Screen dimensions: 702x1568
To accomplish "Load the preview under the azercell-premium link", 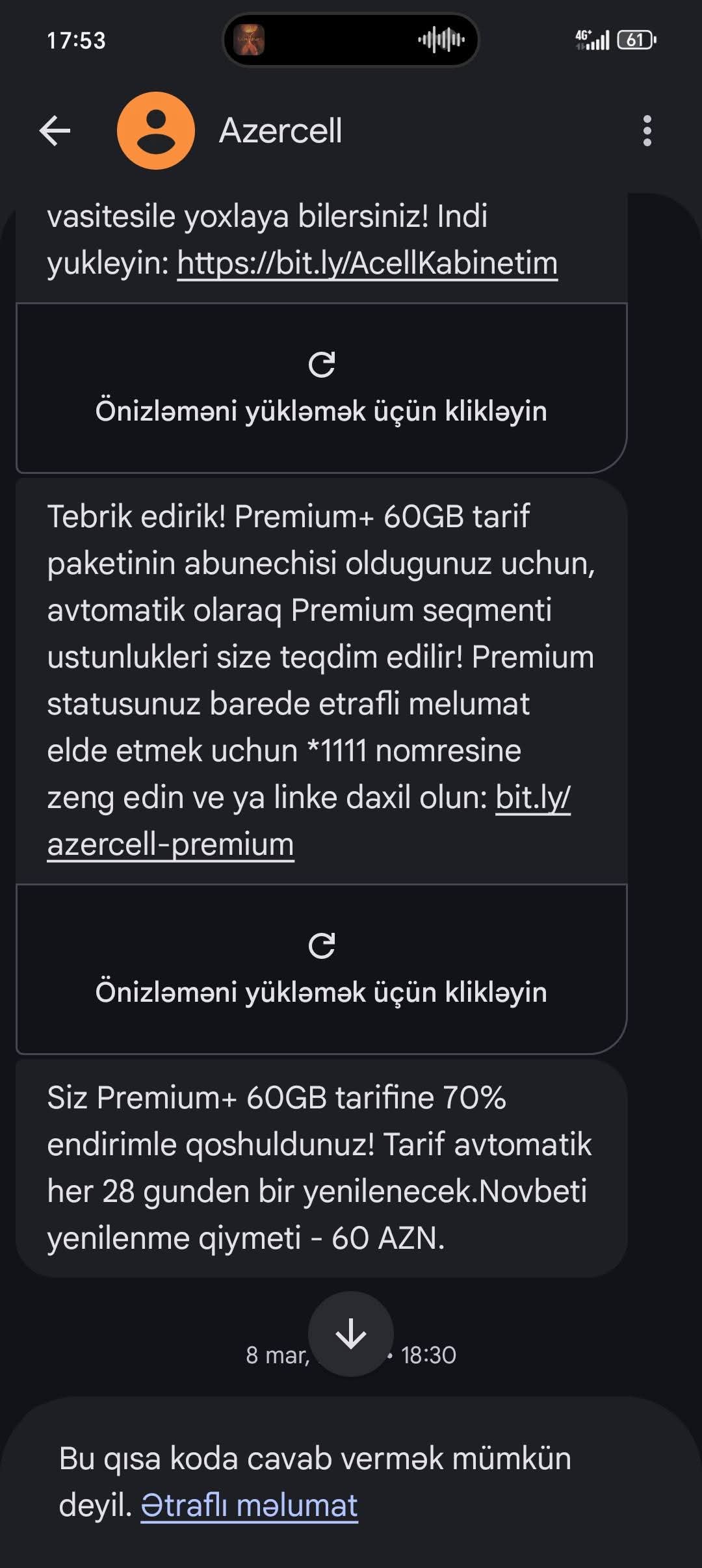I will tap(321, 969).
